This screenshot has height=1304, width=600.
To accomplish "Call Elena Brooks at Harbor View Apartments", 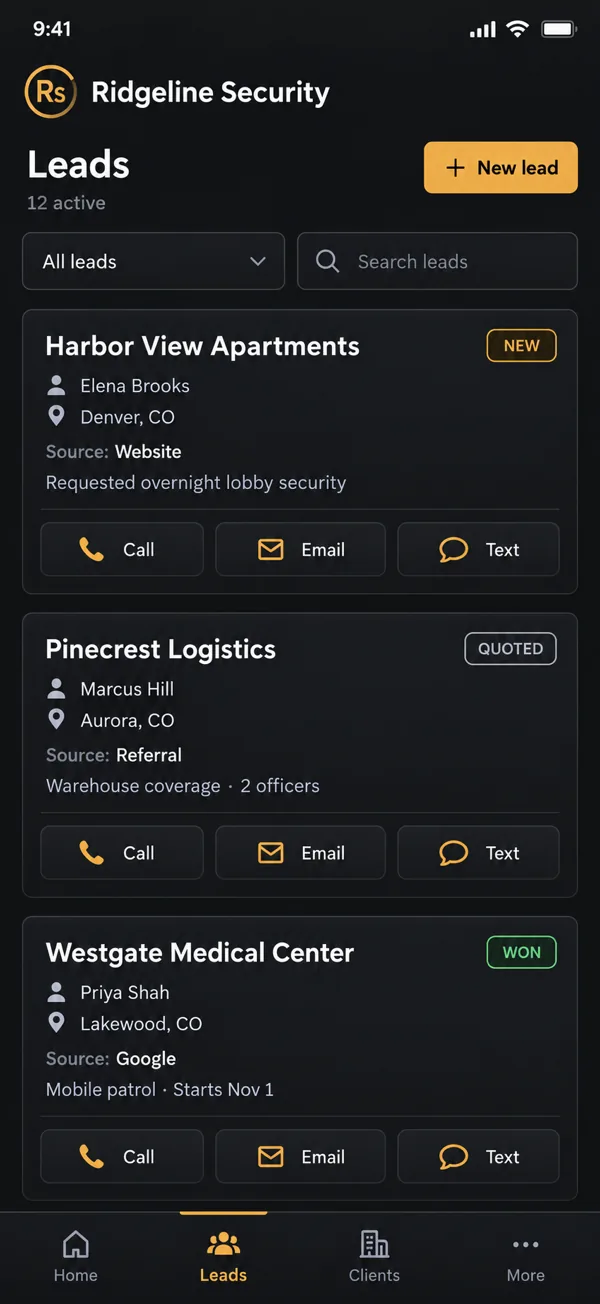I will click(x=122, y=549).
